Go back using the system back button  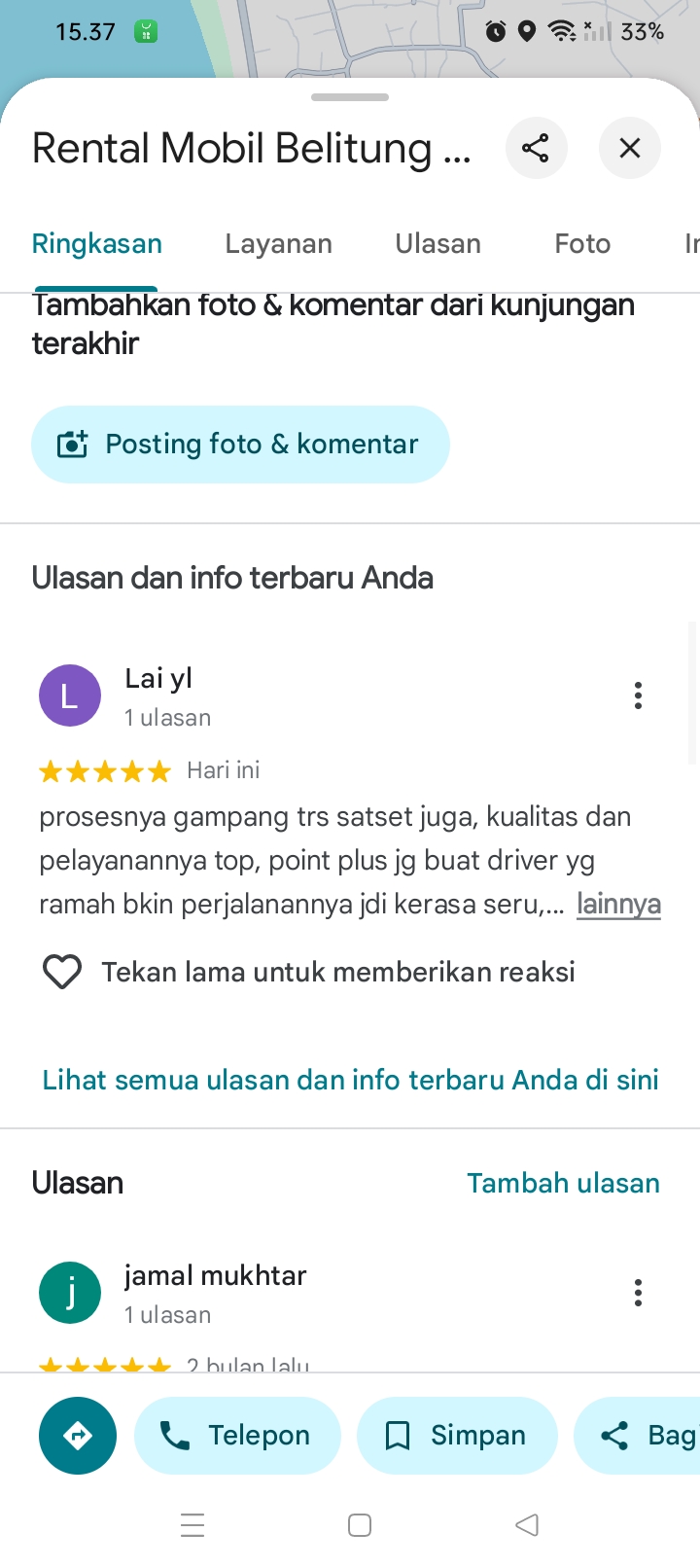pyautogui.click(x=526, y=1524)
